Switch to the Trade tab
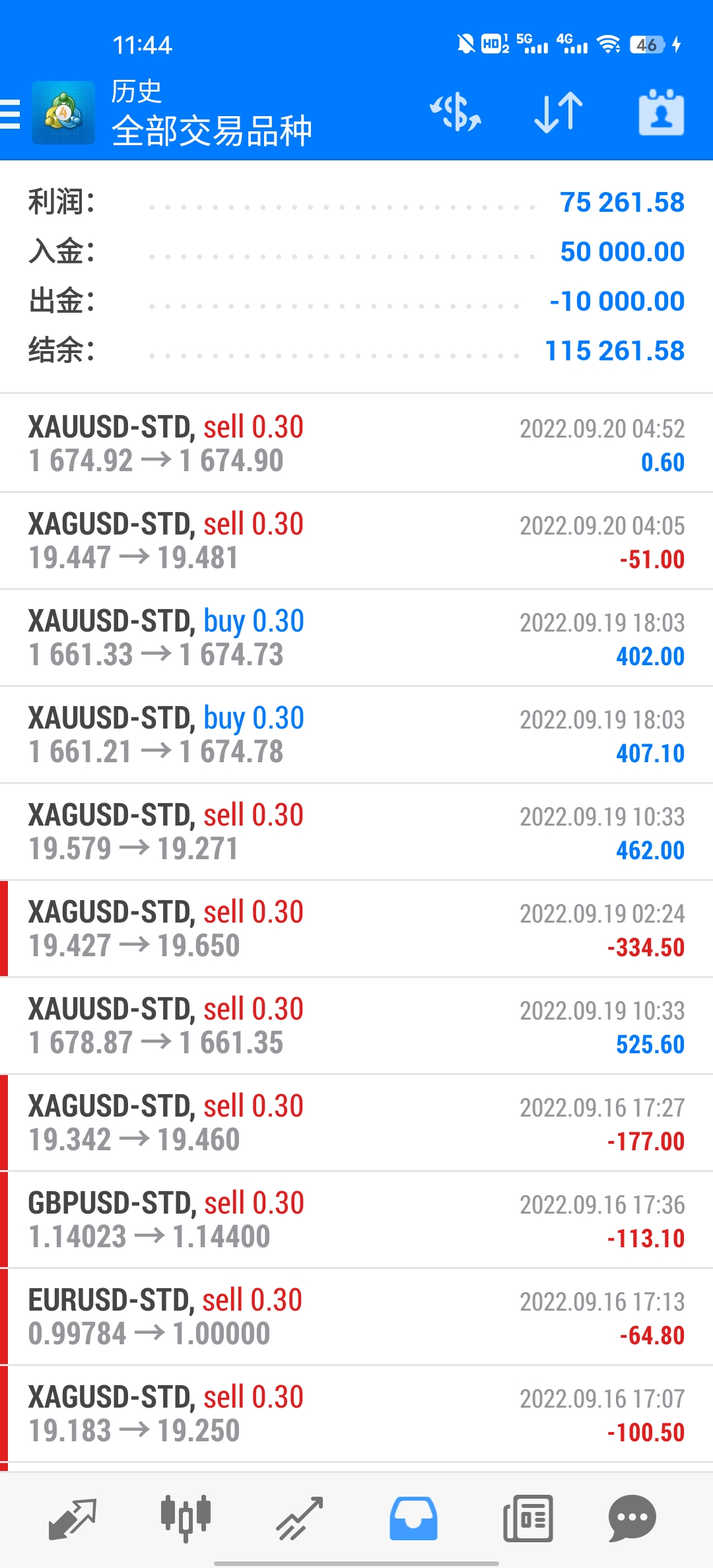The image size is (713, 1568). tap(299, 1518)
